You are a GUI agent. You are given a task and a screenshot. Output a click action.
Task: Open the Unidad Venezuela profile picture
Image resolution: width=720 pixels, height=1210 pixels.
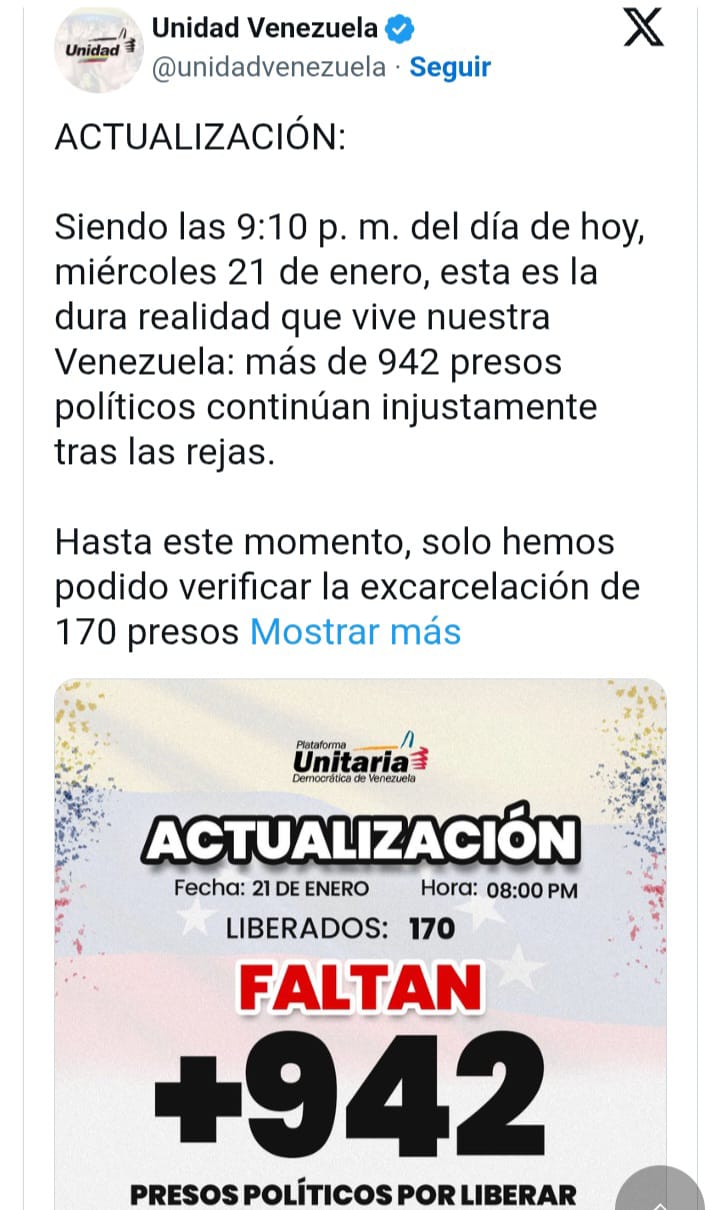pyautogui.click(x=97, y=48)
